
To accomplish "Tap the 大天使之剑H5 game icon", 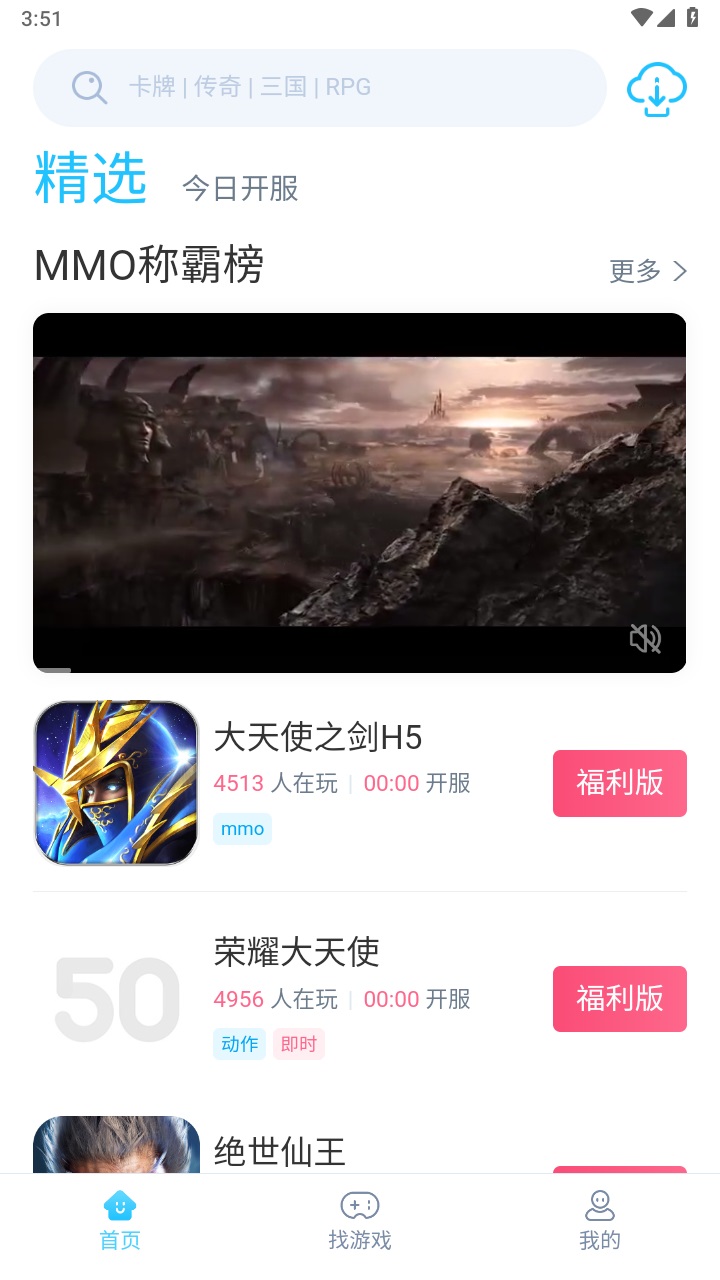I will pos(115,782).
